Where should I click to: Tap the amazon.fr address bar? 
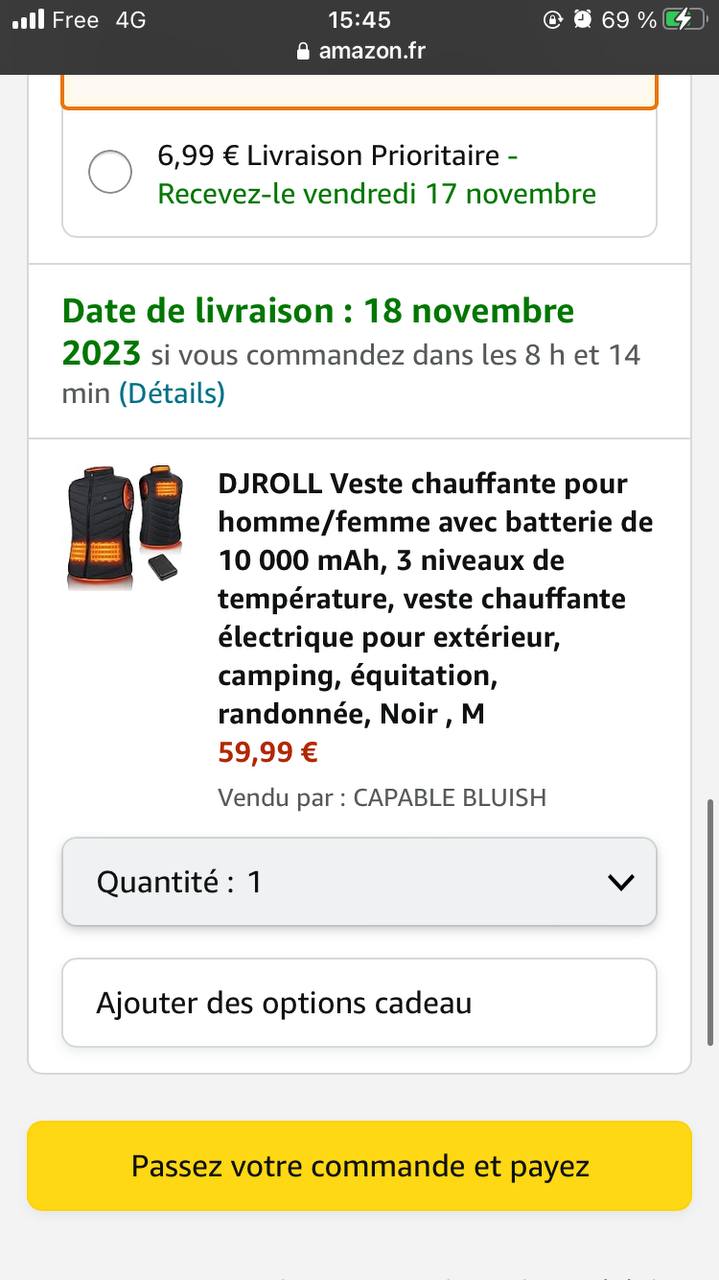click(x=360, y=51)
